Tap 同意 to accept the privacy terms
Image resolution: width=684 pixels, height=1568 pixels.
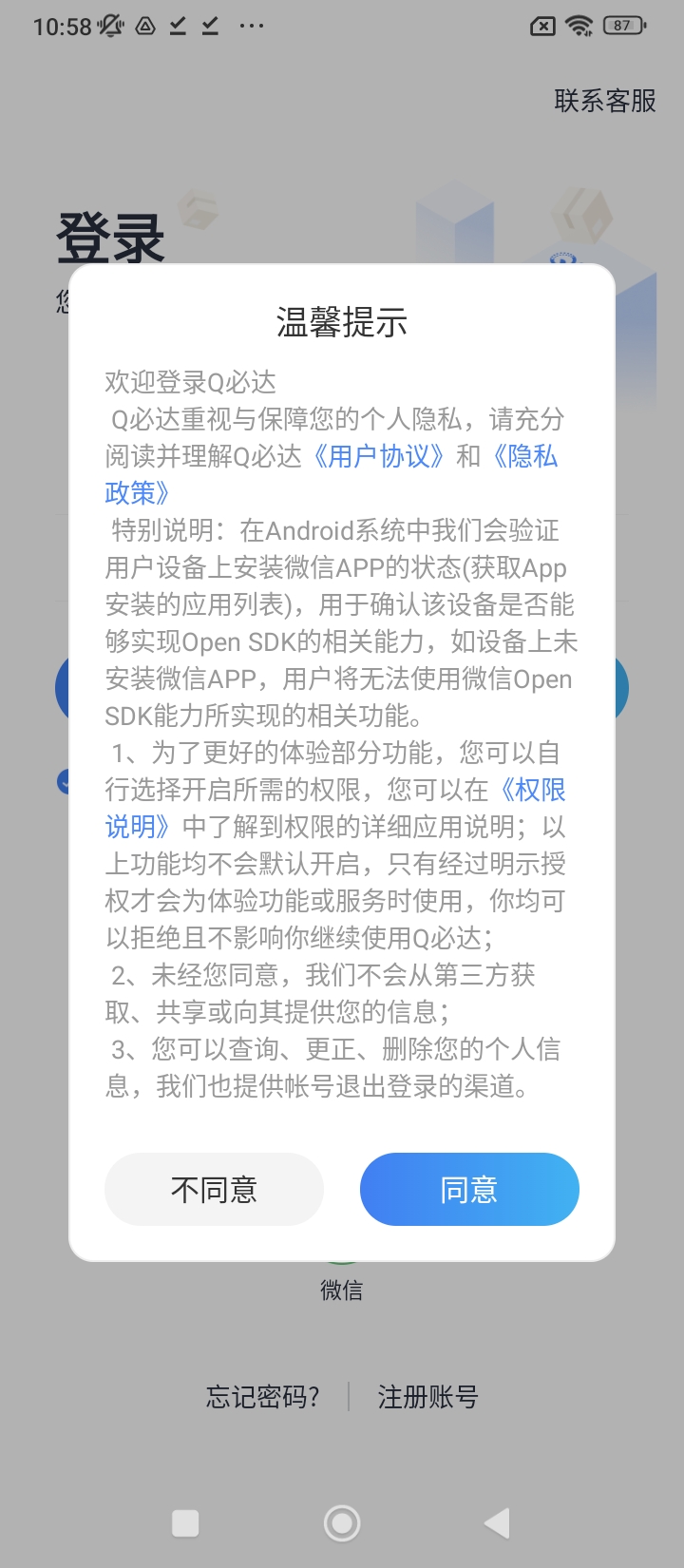pyautogui.click(x=469, y=1190)
